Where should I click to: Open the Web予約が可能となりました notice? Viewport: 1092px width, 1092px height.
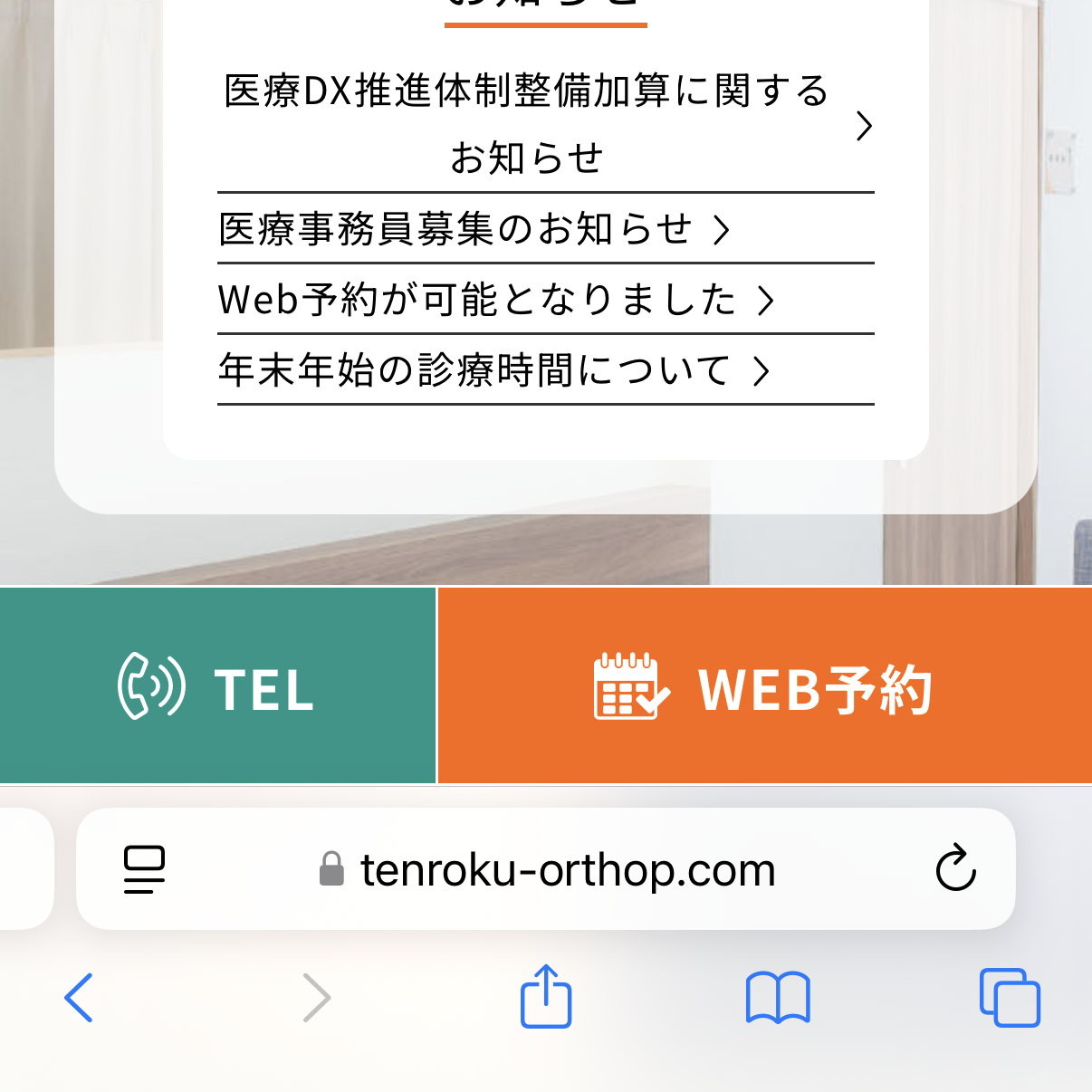click(x=493, y=300)
